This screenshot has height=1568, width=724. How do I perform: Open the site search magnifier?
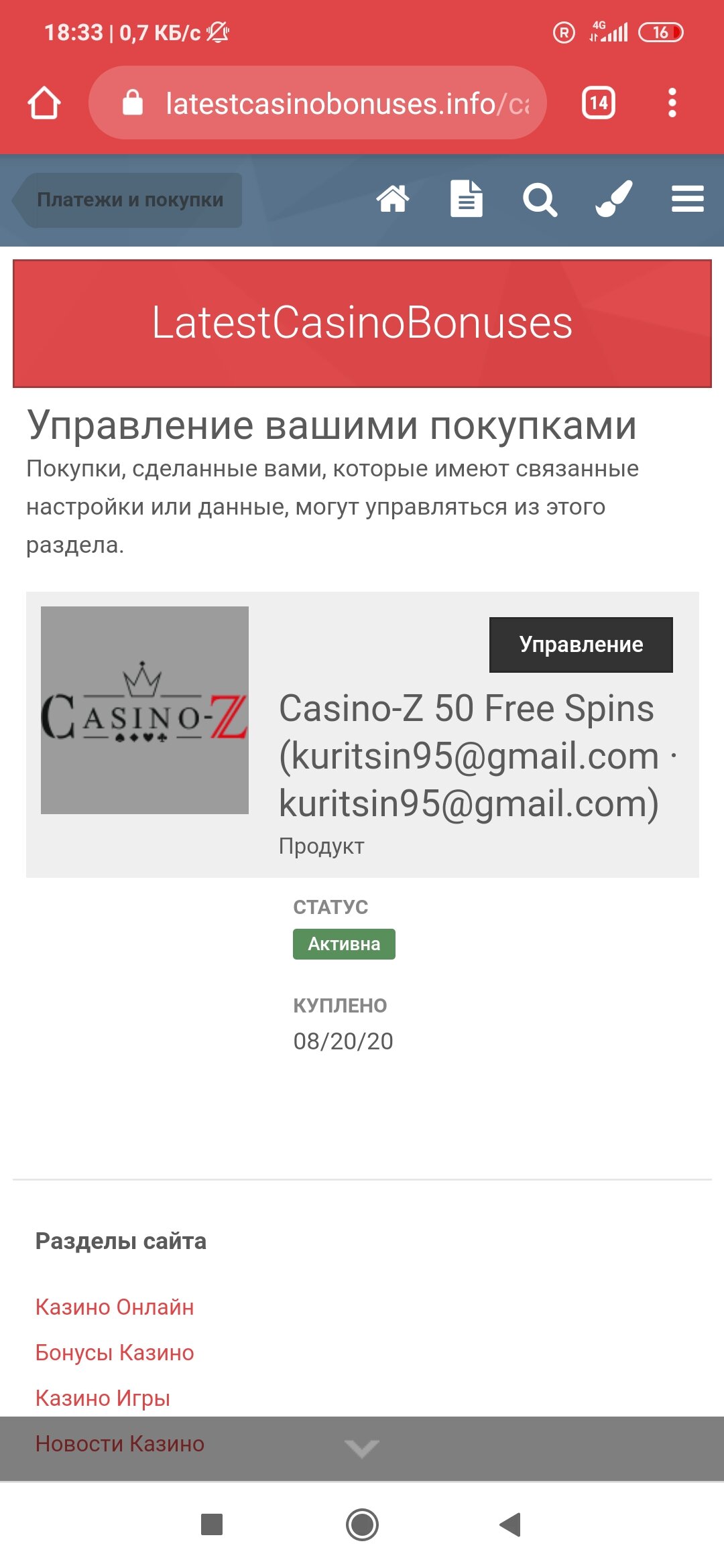coord(540,199)
